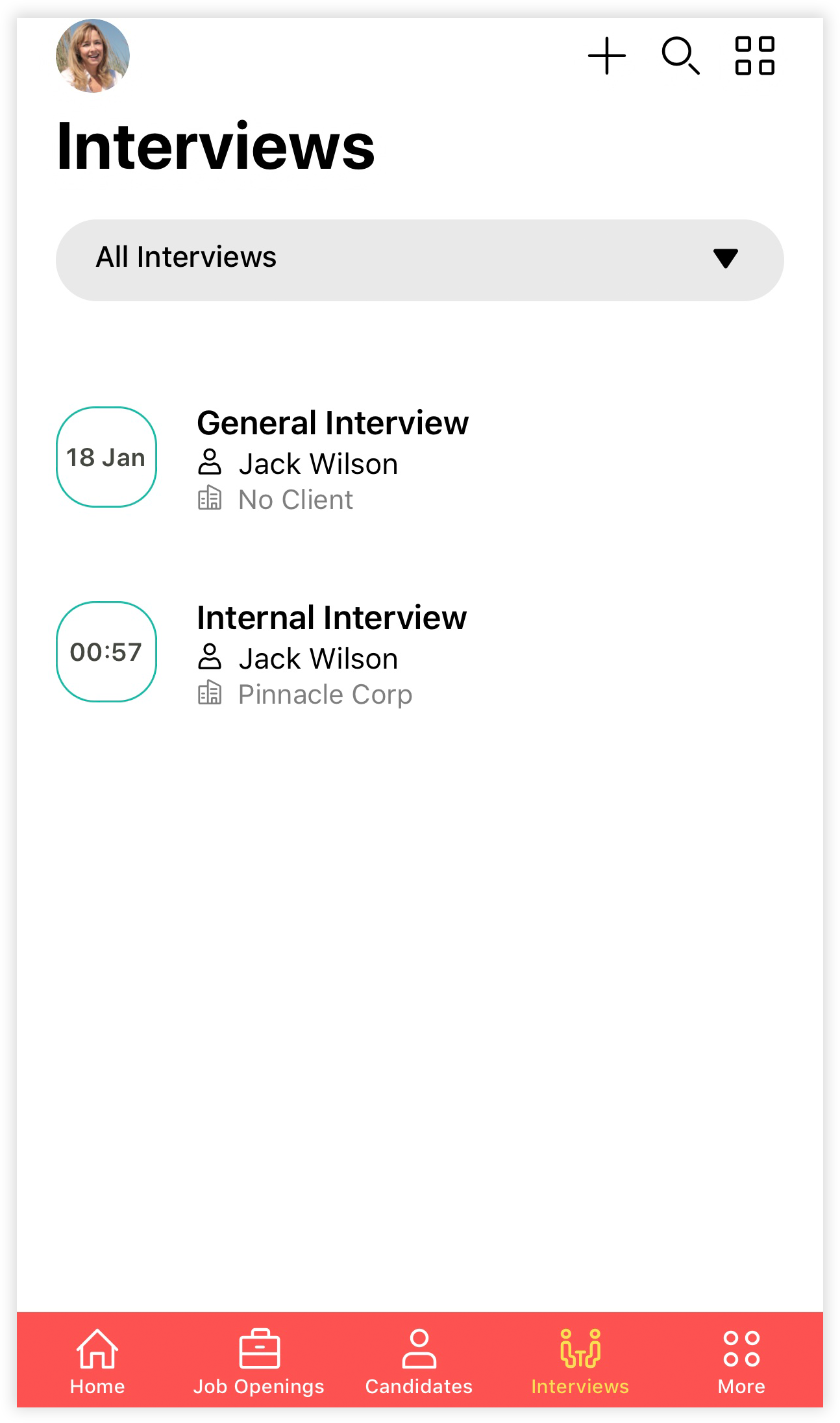Open the profile avatar photo
This screenshot has height=1423, width=840.
(x=93, y=56)
